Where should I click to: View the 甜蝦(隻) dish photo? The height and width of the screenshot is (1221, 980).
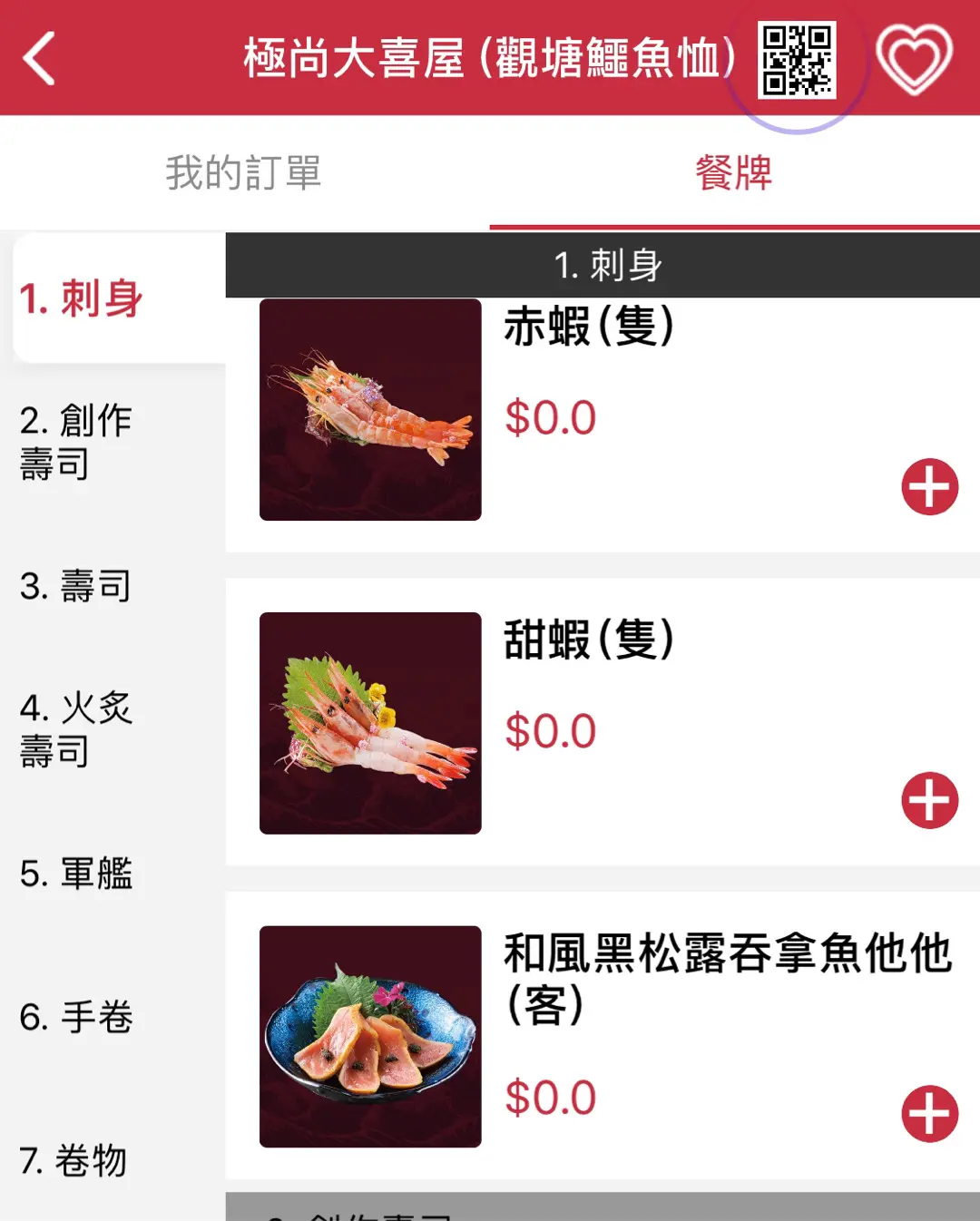pos(370,723)
